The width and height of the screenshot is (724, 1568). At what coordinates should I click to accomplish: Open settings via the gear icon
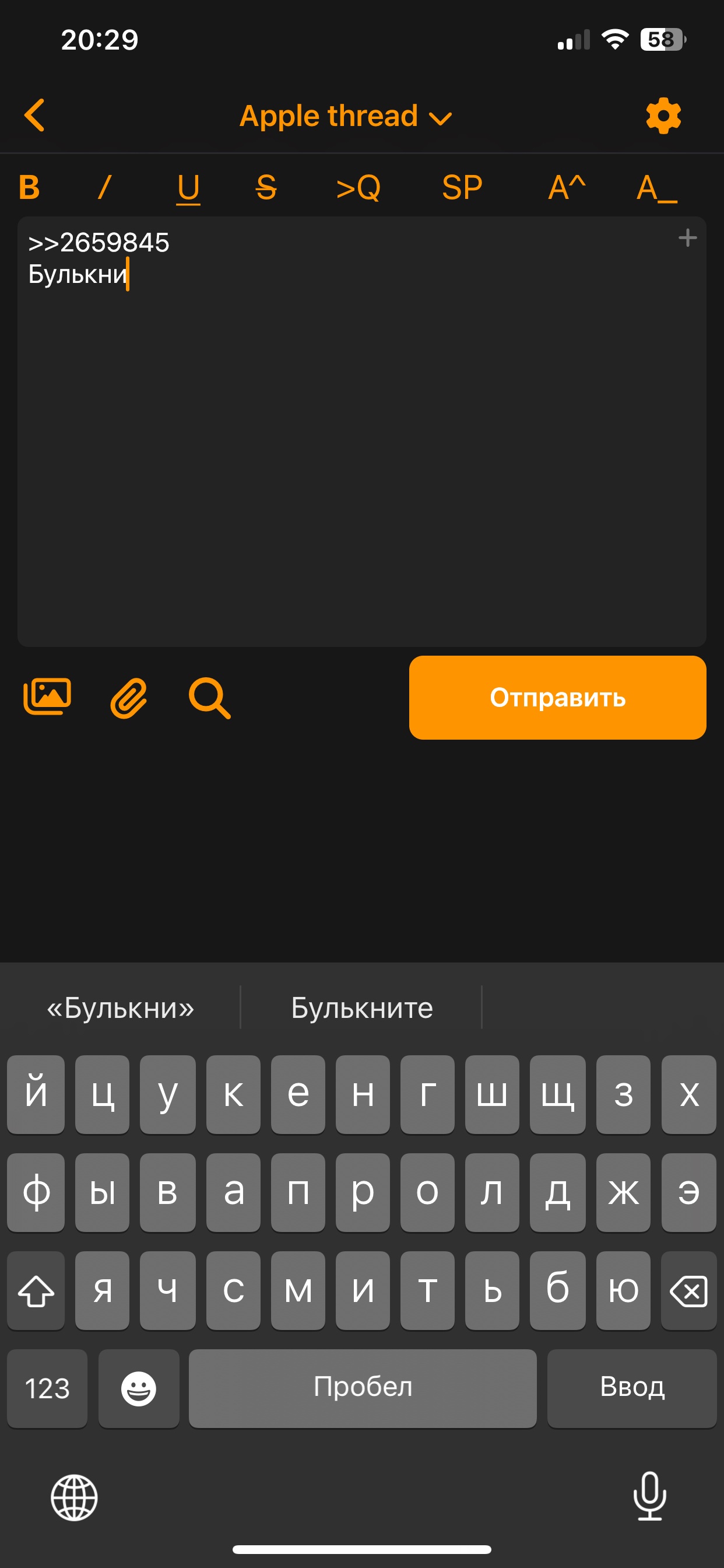click(663, 115)
